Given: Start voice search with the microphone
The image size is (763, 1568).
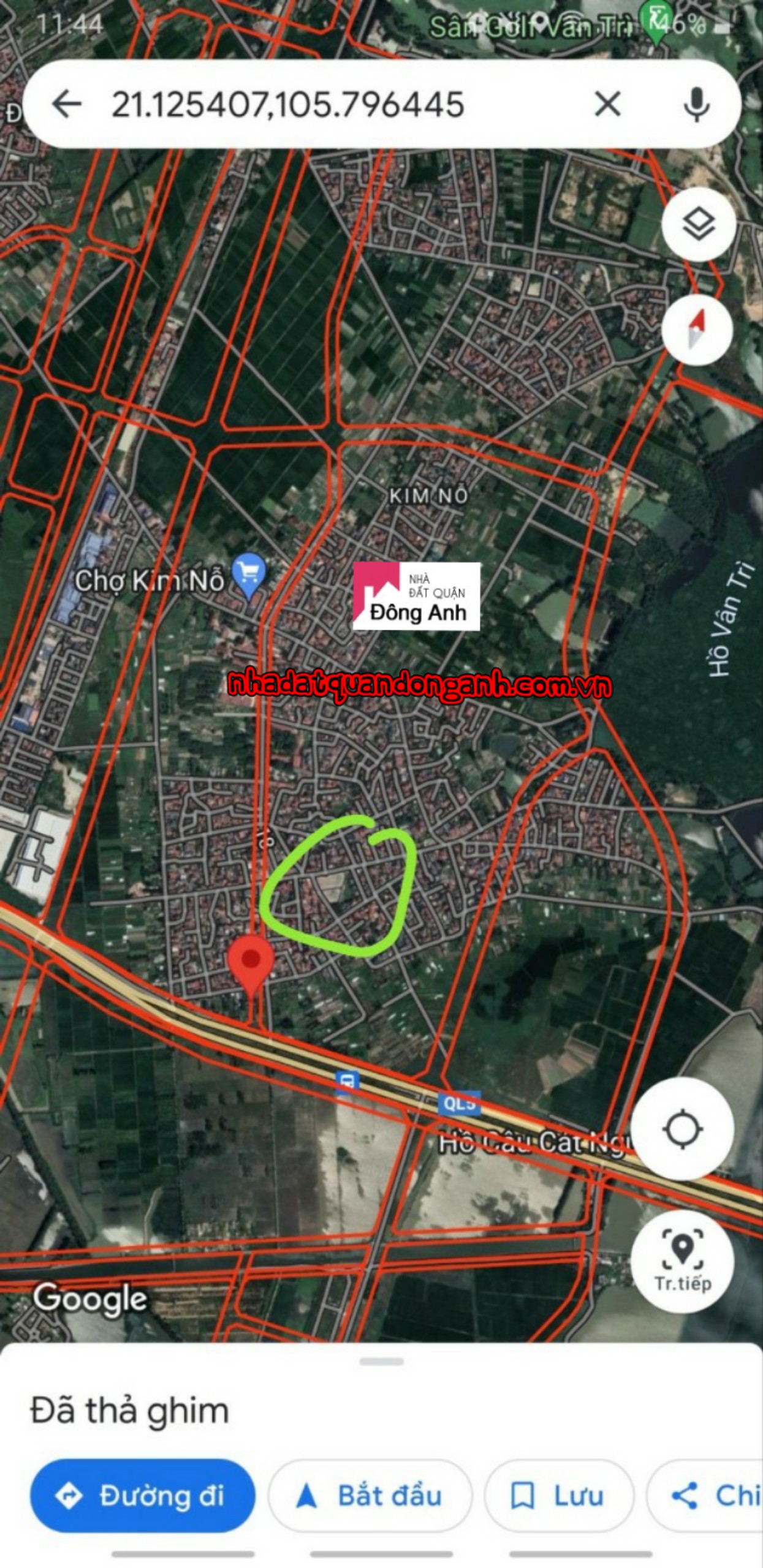Looking at the screenshot, I should click(696, 104).
